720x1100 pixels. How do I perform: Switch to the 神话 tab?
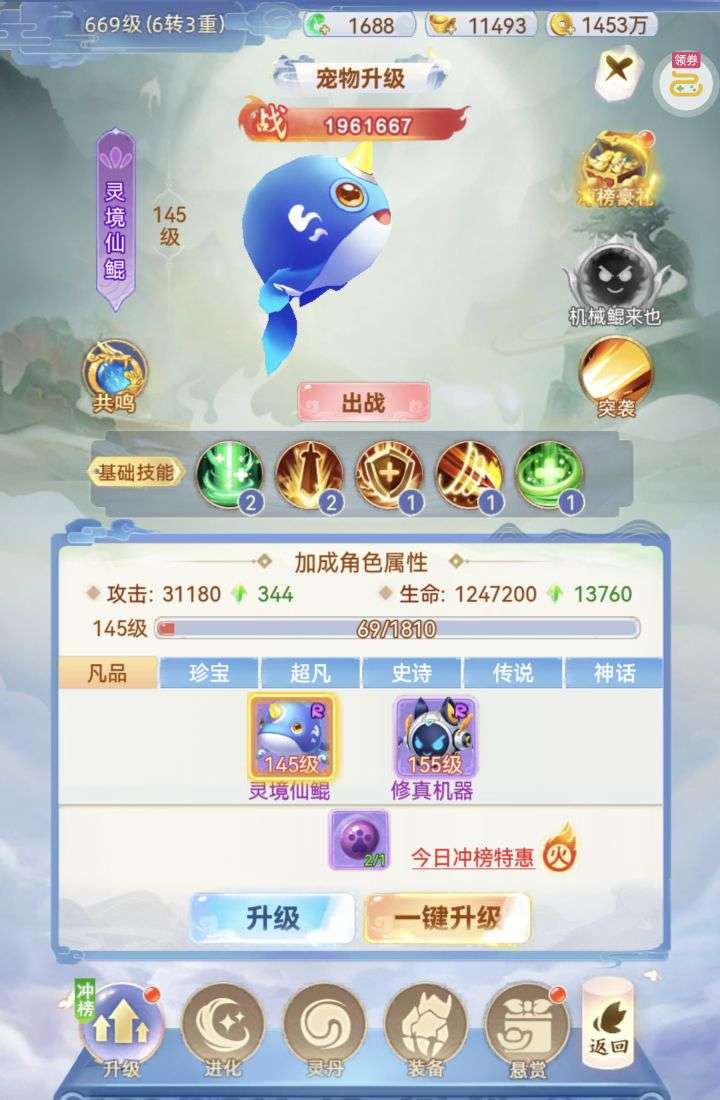[613, 673]
